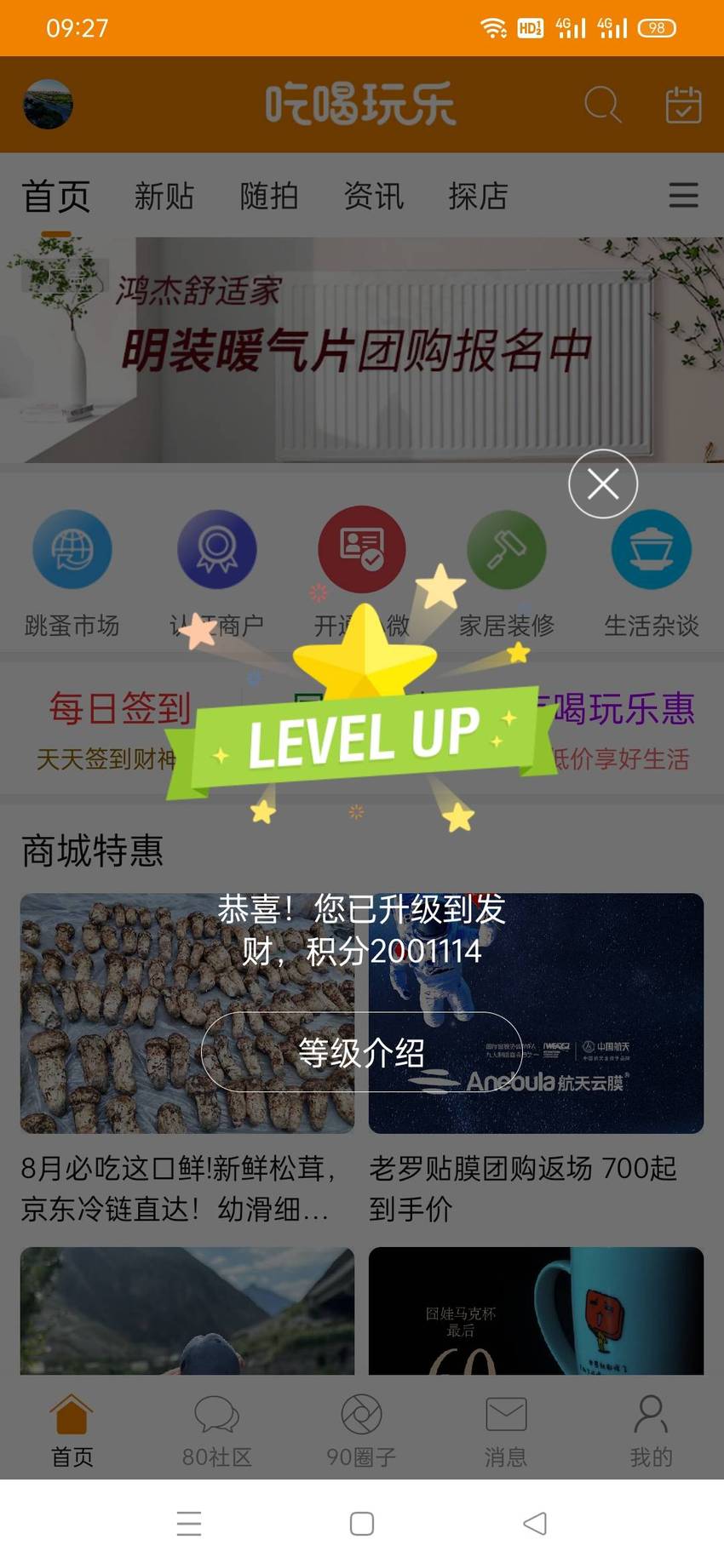
Task: Open the search icon in header
Action: [602, 105]
